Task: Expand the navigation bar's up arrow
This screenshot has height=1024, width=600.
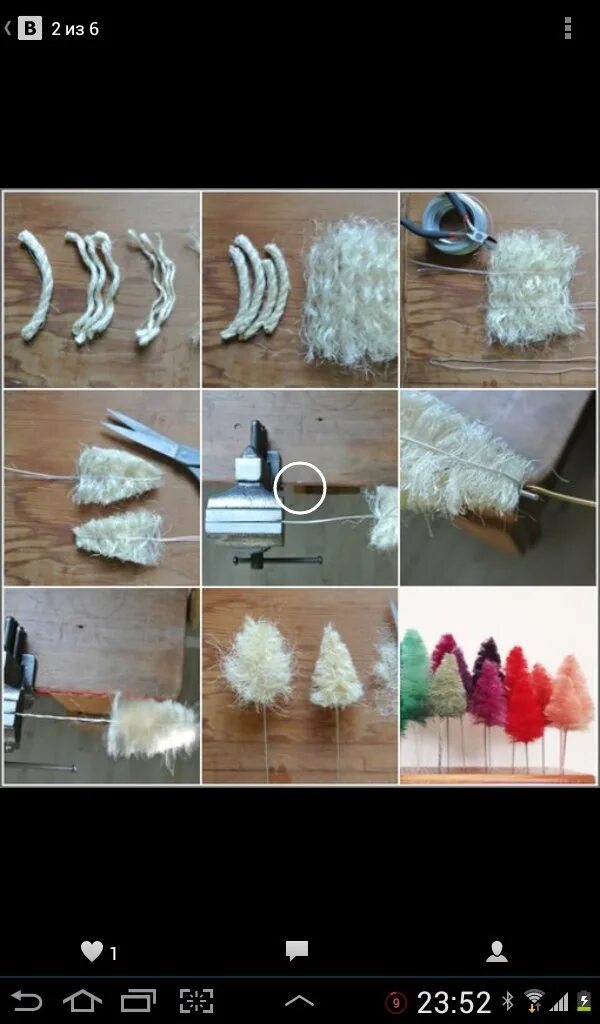Action: click(x=299, y=1000)
